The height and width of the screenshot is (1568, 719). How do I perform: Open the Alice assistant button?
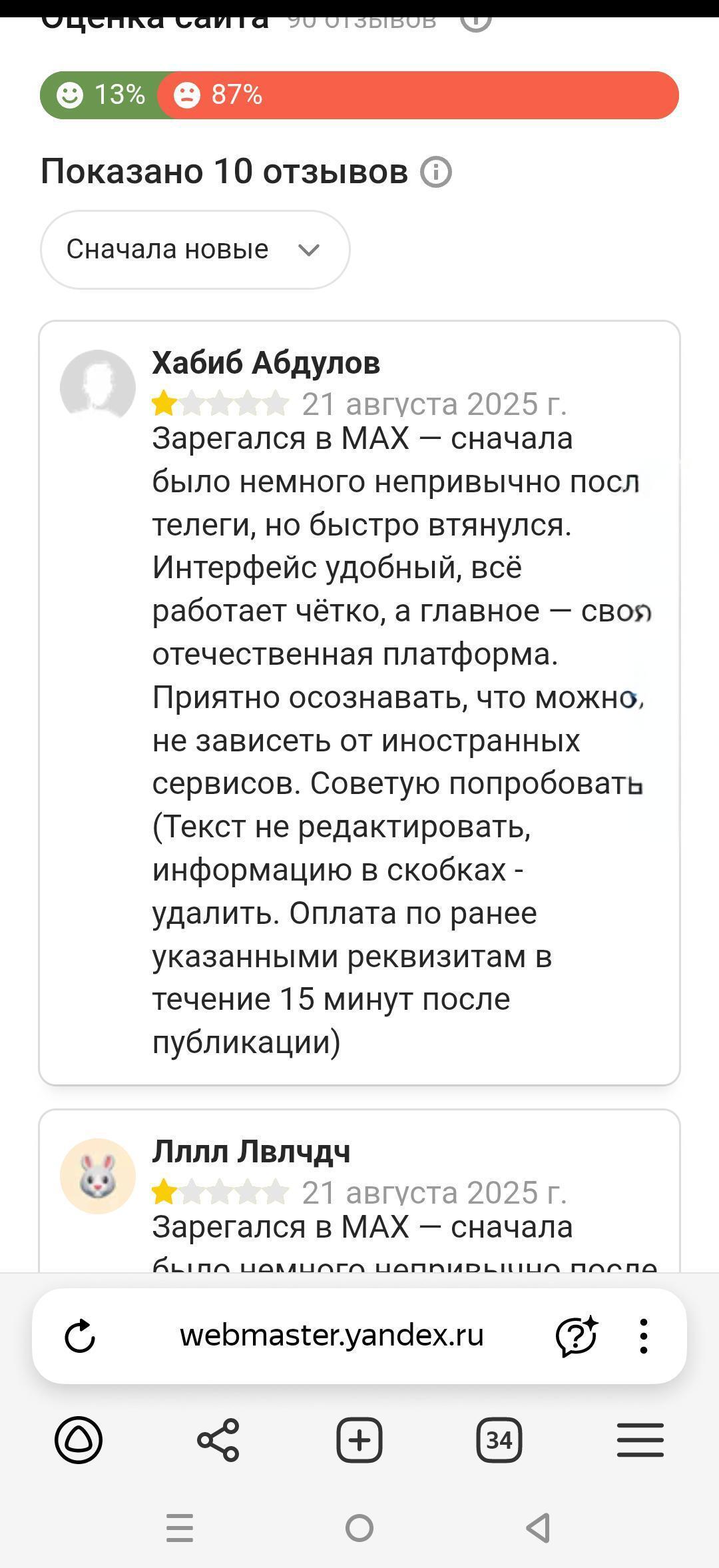pos(79,1439)
